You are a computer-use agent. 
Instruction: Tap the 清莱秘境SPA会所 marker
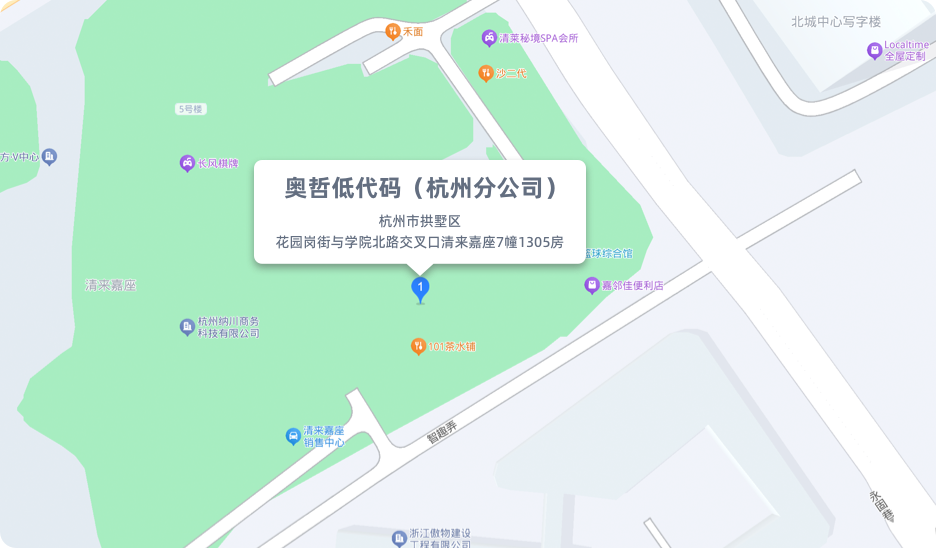point(489,38)
